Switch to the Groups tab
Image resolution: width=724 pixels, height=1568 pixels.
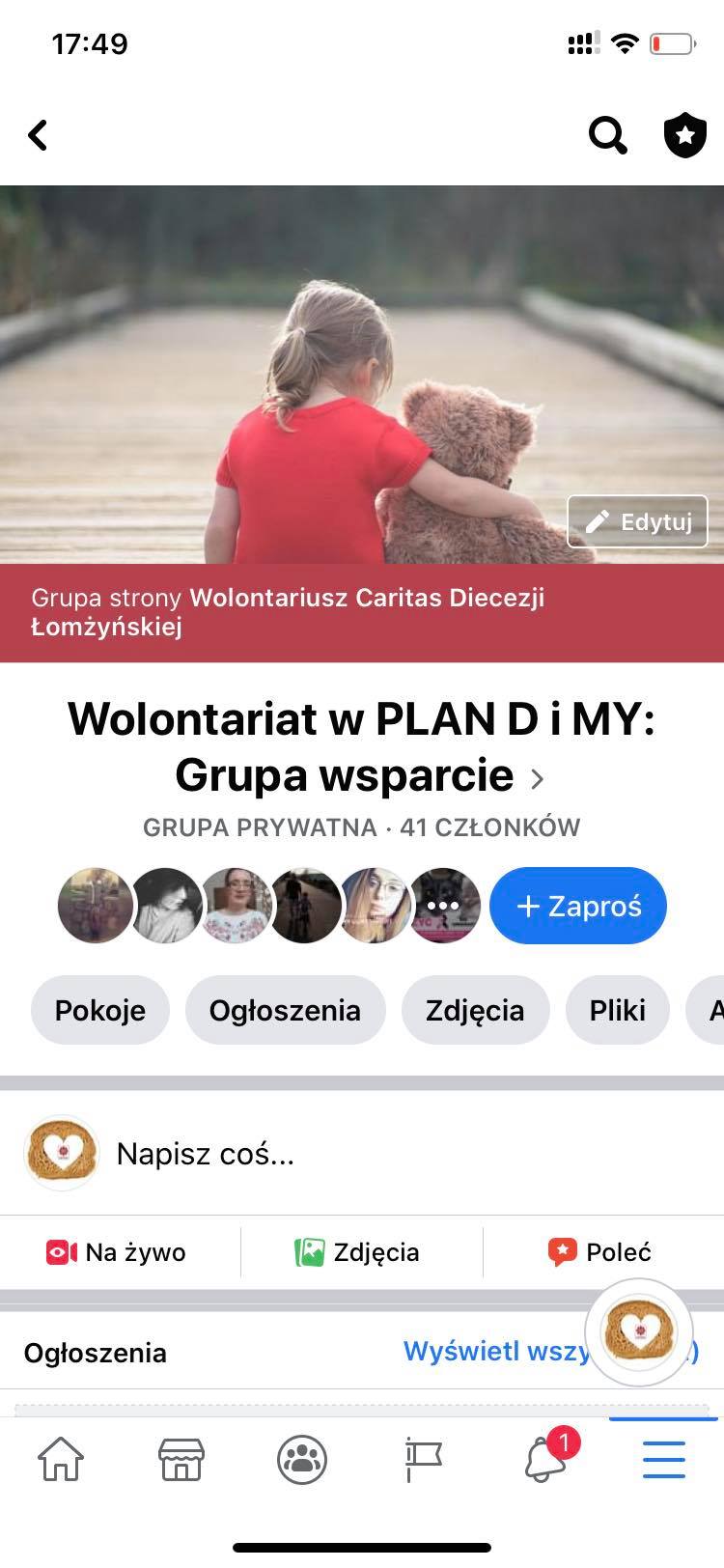301,1459
